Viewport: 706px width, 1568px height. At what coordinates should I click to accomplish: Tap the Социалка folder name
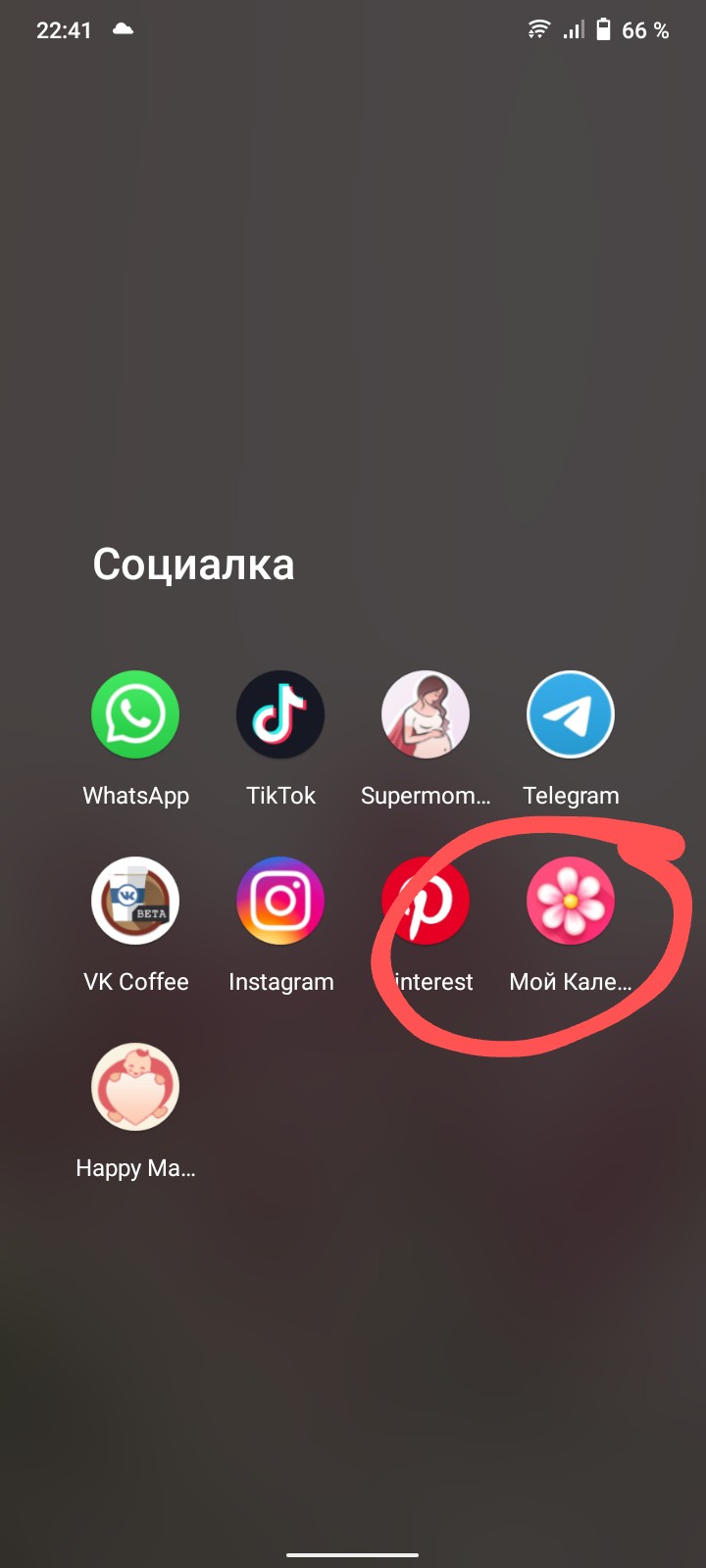(193, 564)
